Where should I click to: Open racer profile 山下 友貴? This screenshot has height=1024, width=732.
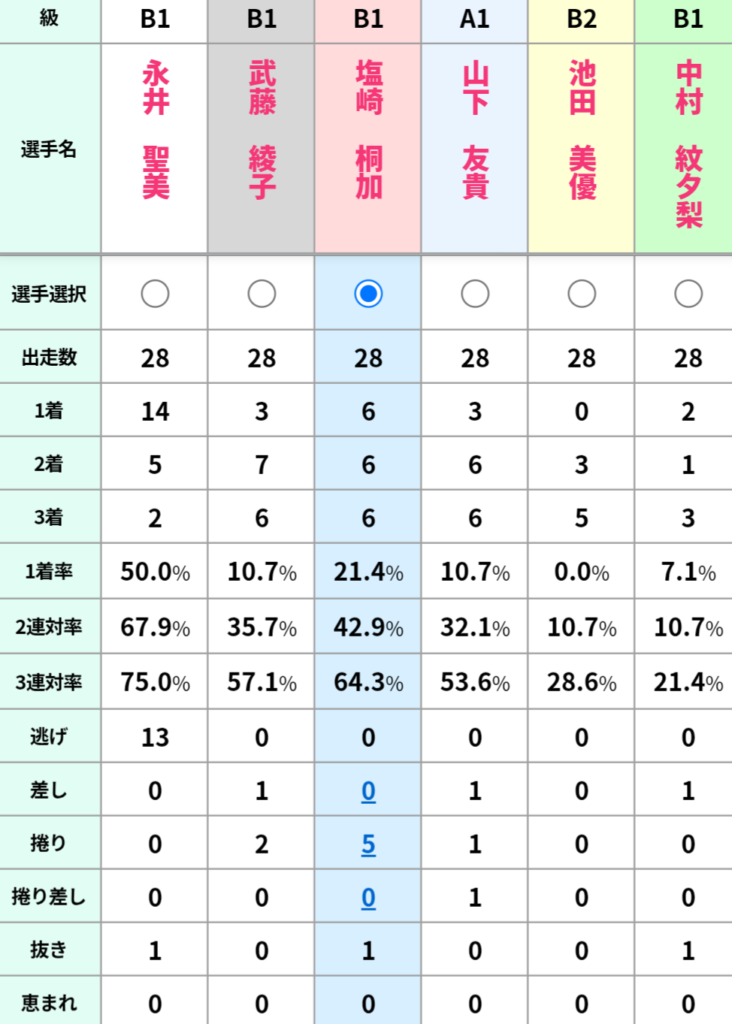[x=475, y=129]
